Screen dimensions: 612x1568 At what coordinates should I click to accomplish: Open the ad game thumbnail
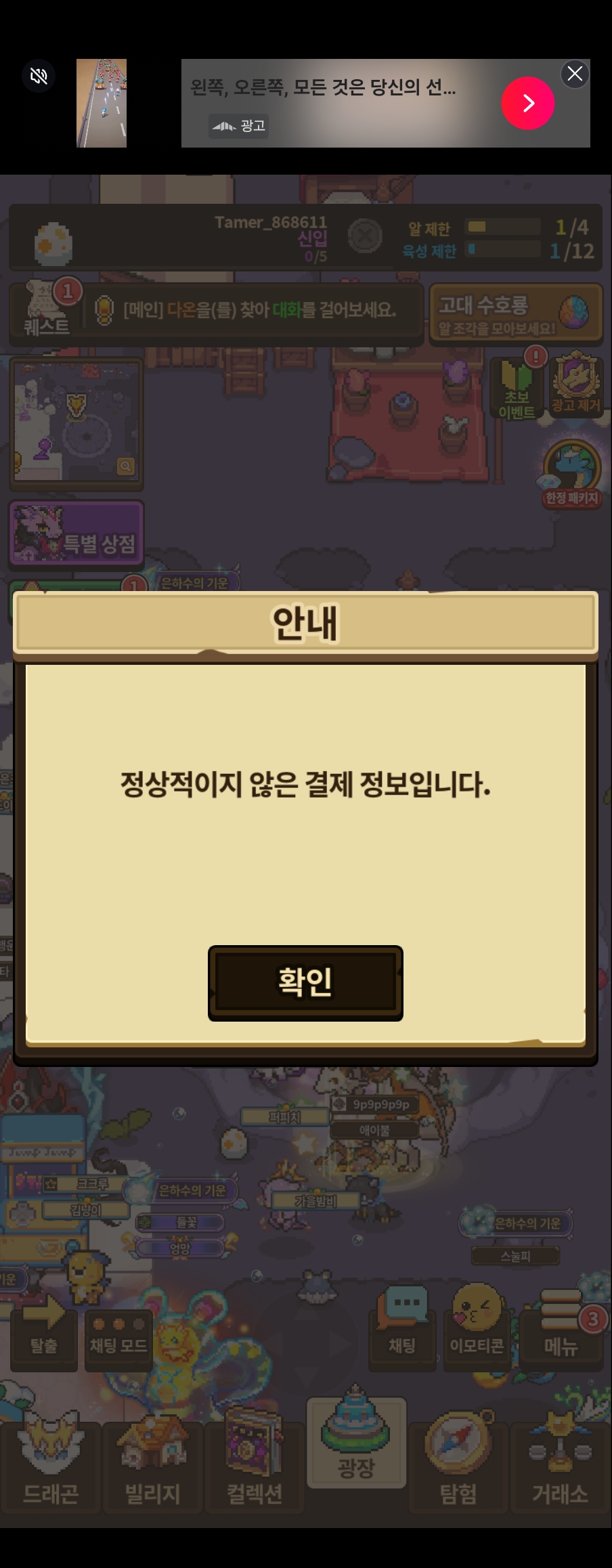pos(102,103)
